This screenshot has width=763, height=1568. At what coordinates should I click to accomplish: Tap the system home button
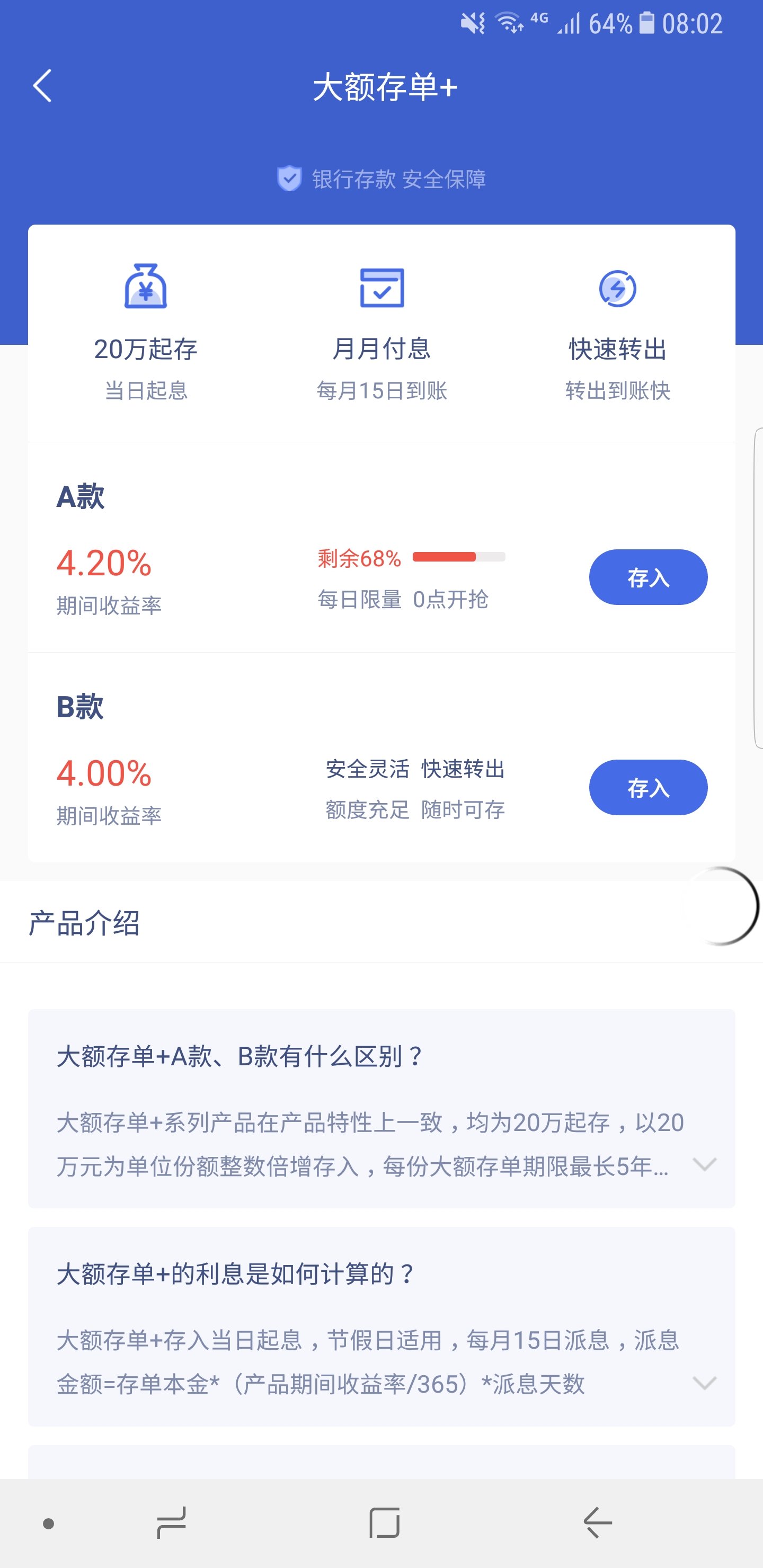point(384,1523)
